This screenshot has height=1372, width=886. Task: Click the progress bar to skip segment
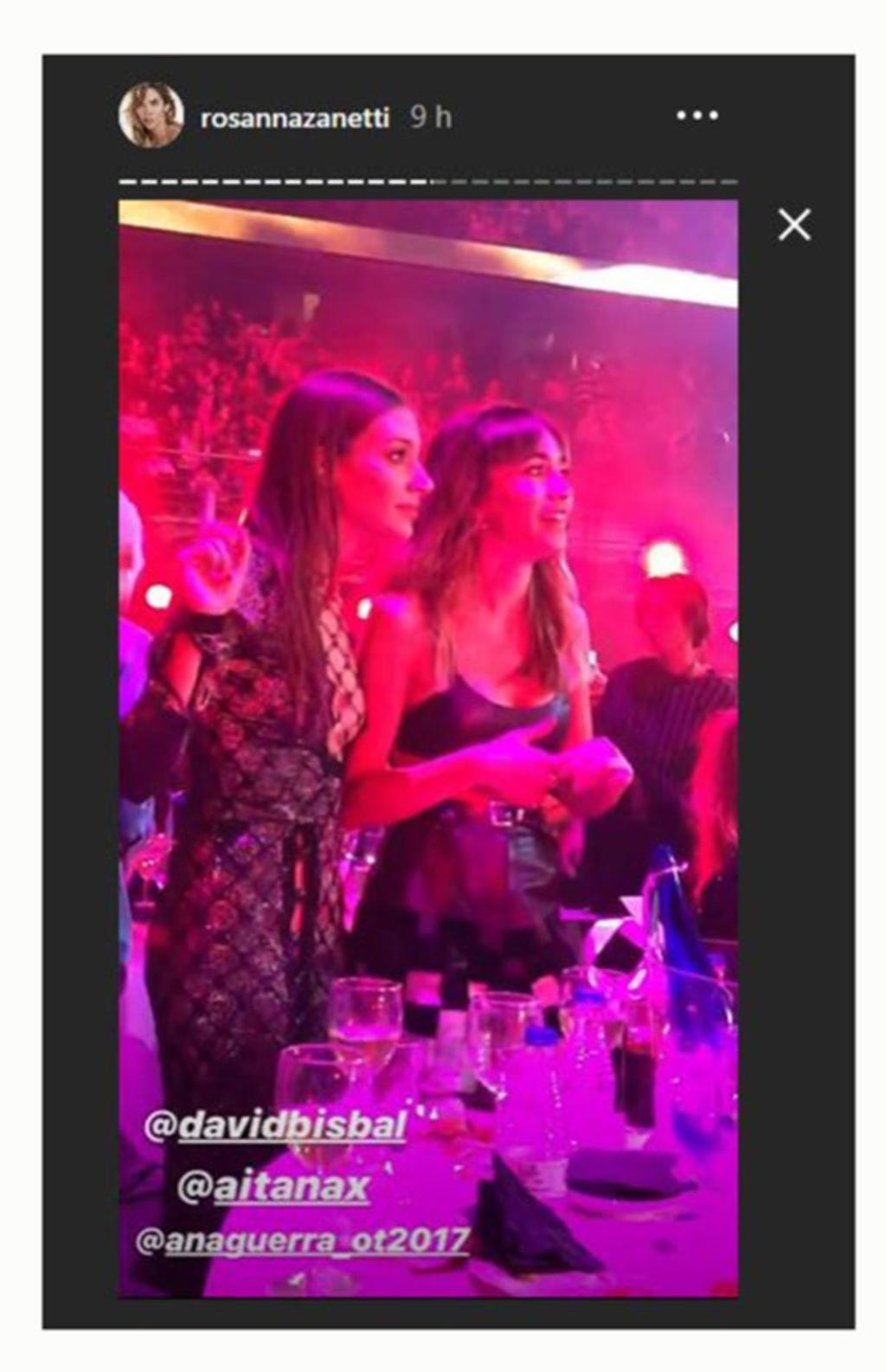click(x=606, y=181)
